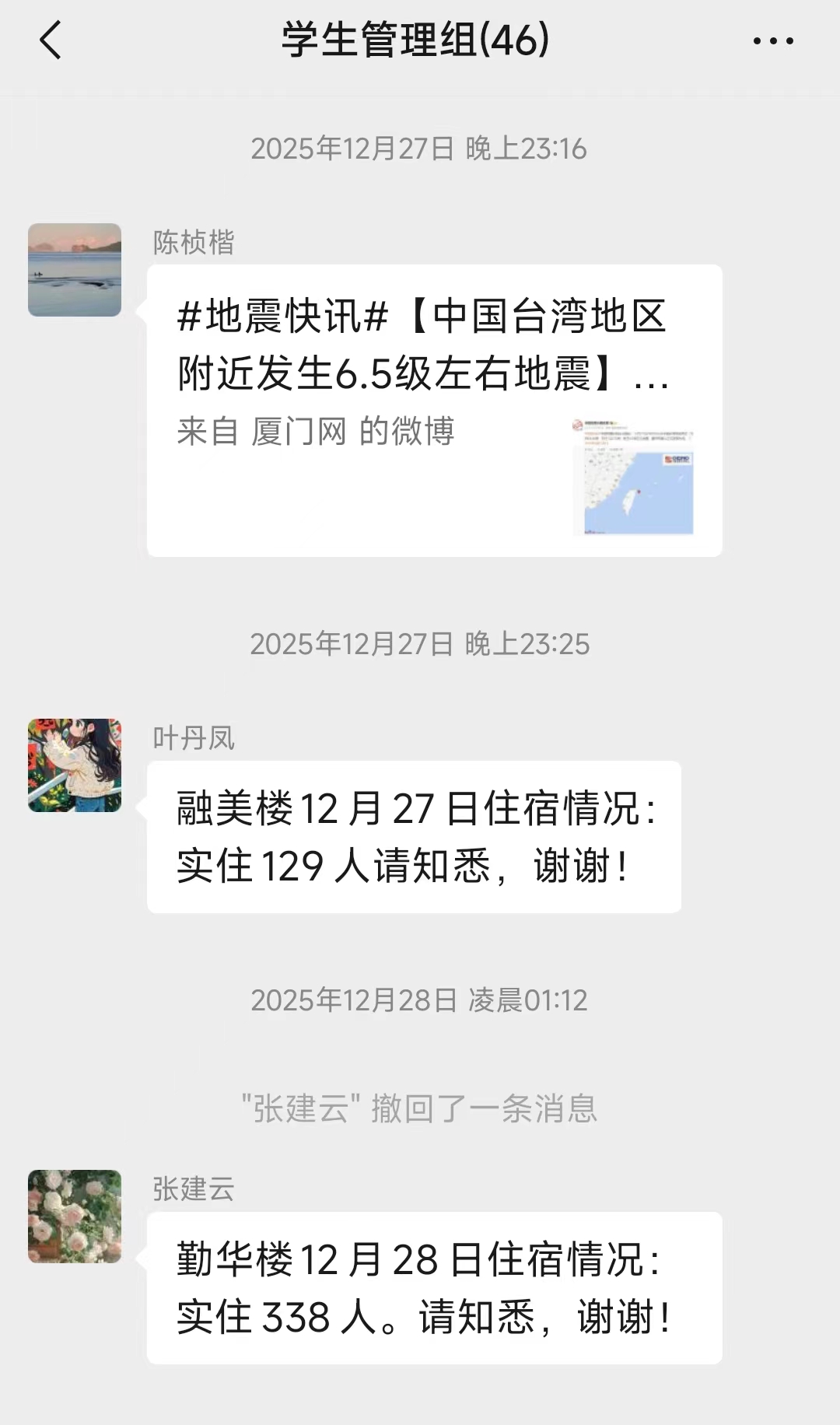Go back from the 学生管理组 chat

[51, 40]
